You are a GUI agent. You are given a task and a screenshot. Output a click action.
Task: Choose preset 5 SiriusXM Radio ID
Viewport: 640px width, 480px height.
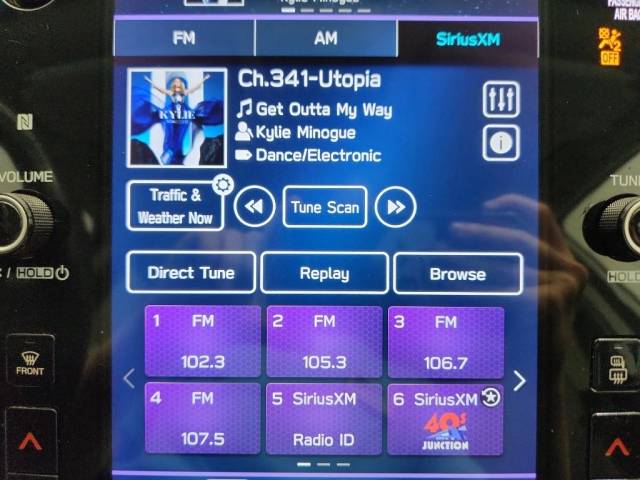tap(324, 418)
